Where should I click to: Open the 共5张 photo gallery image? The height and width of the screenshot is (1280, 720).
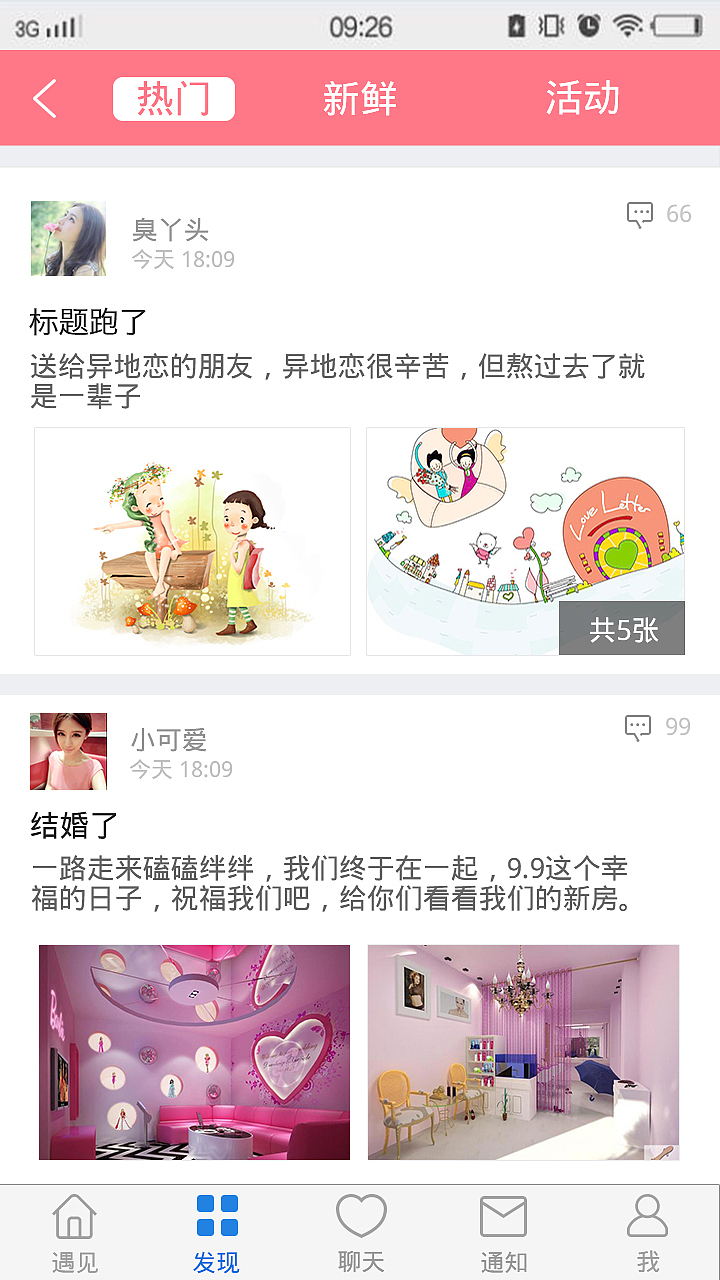click(525, 541)
